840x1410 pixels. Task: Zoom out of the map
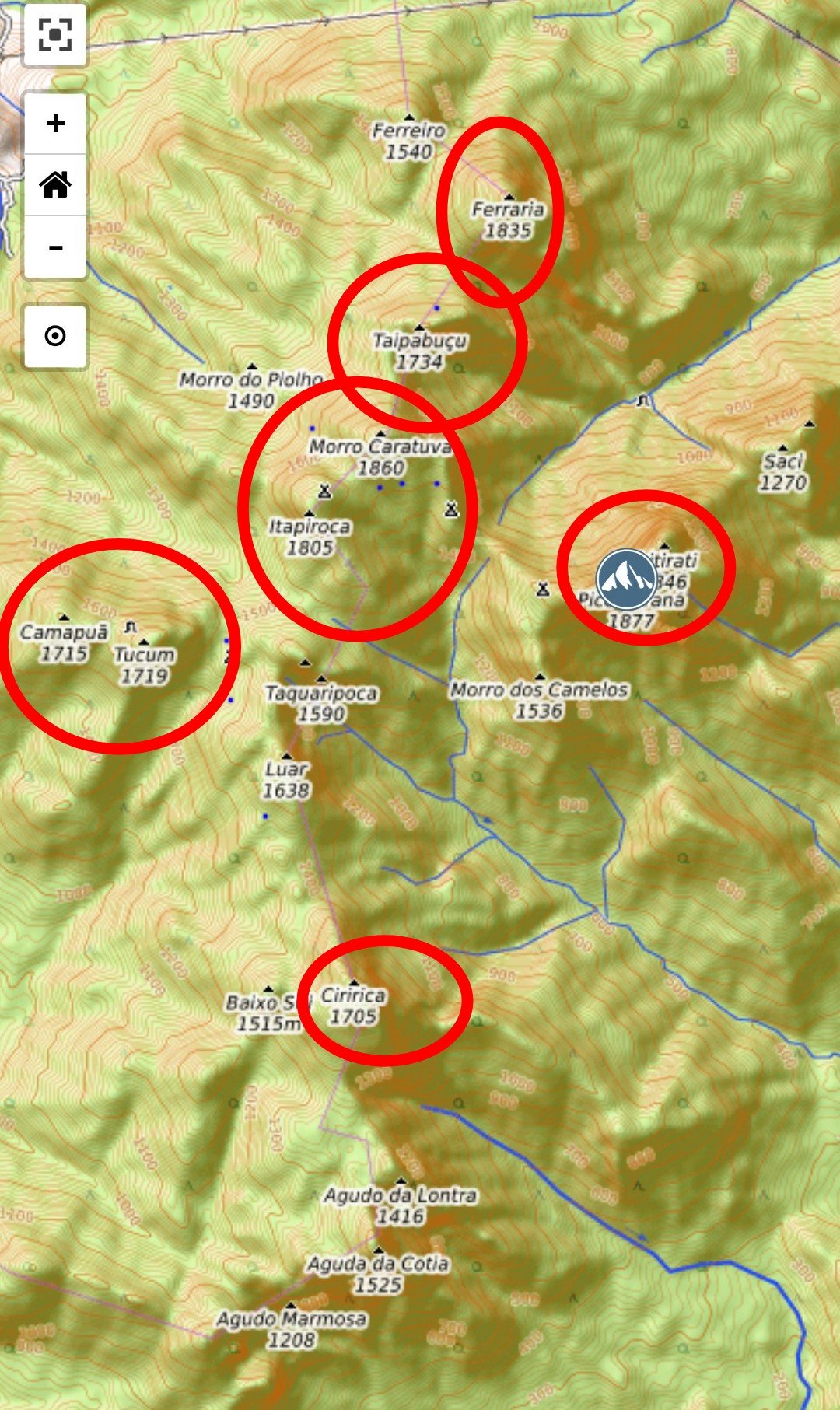(55, 247)
